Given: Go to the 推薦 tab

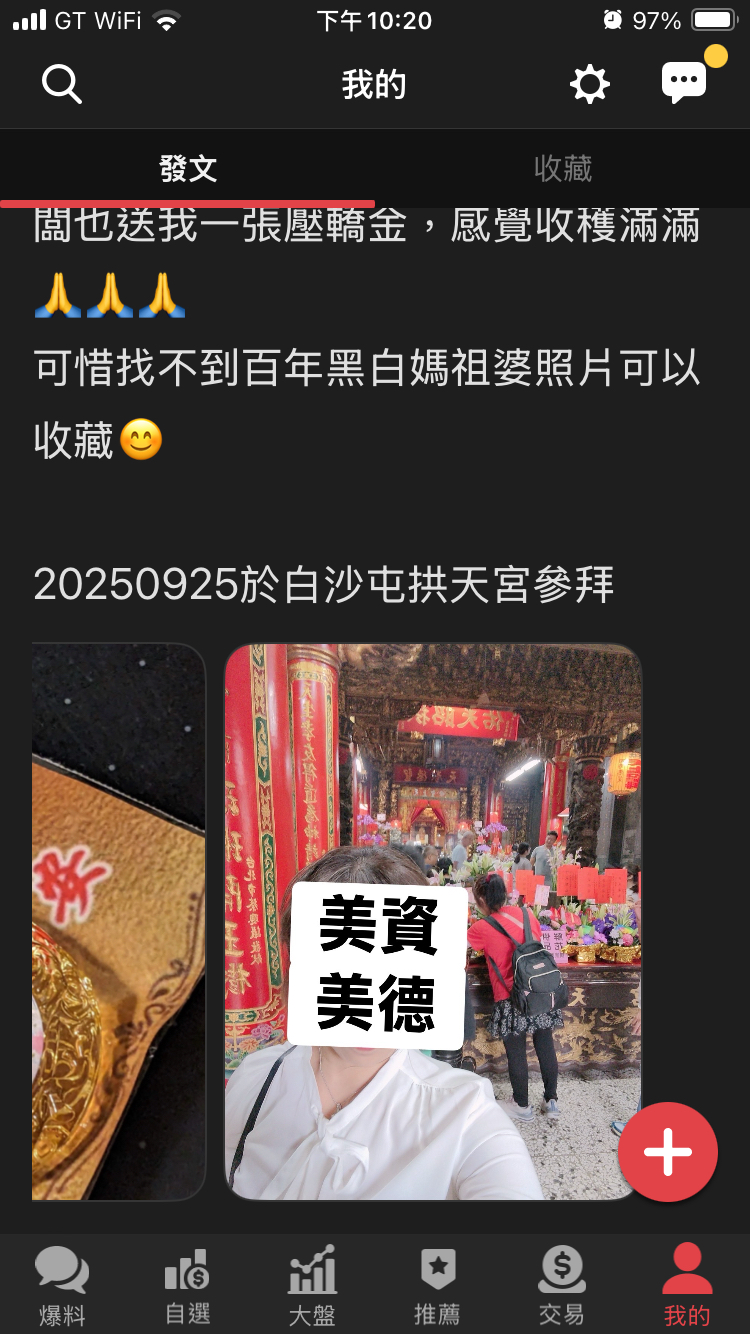Looking at the screenshot, I should tap(437, 1286).
